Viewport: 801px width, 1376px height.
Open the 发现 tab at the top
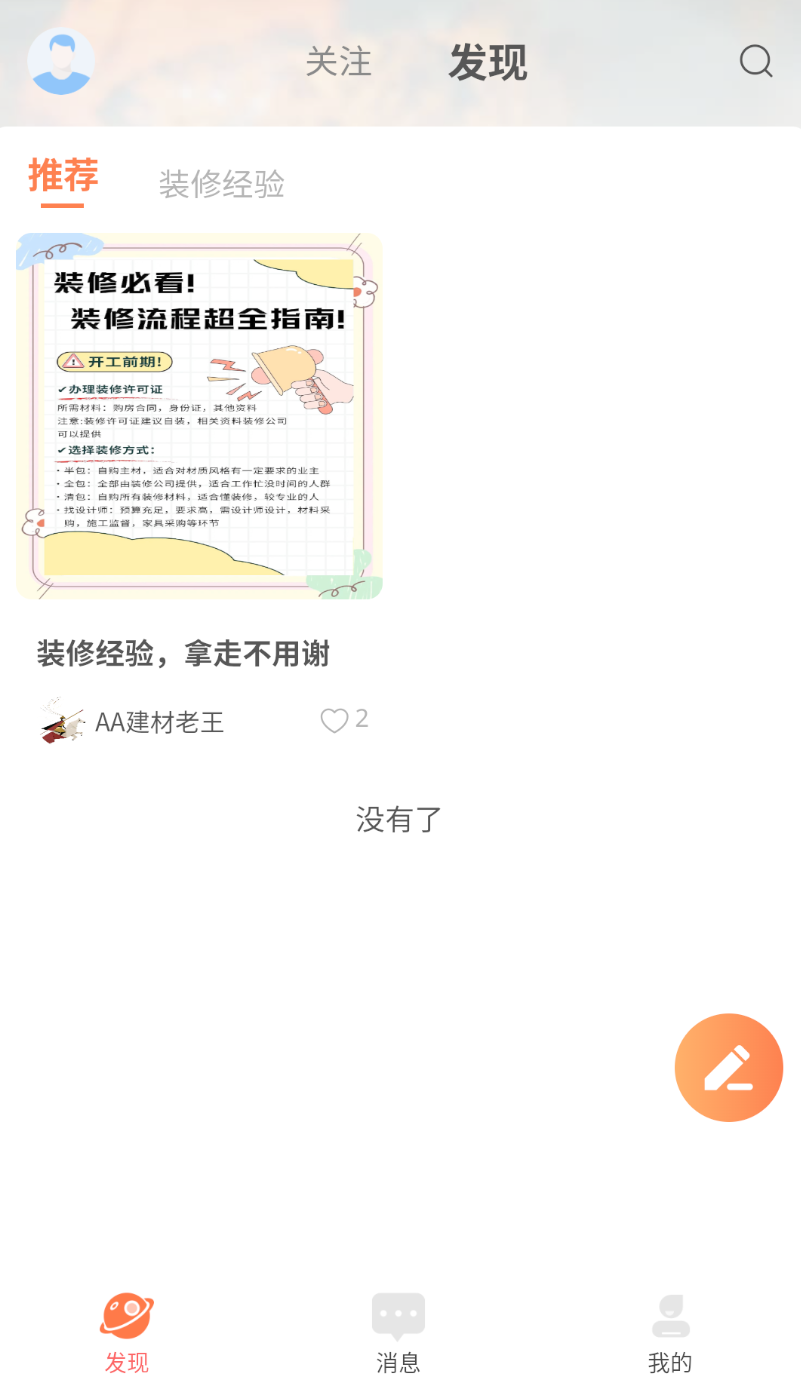[x=487, y=62]
